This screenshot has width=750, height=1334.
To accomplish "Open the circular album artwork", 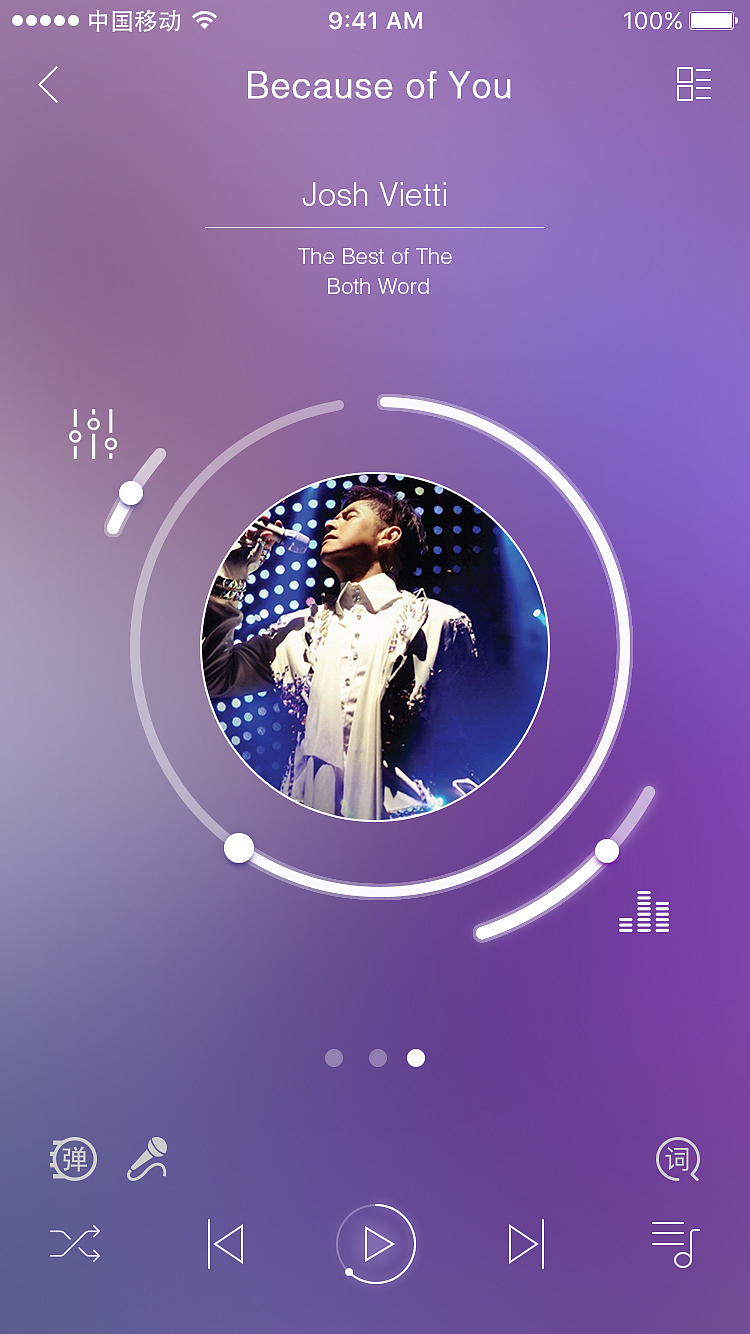I will pos(375,647).
